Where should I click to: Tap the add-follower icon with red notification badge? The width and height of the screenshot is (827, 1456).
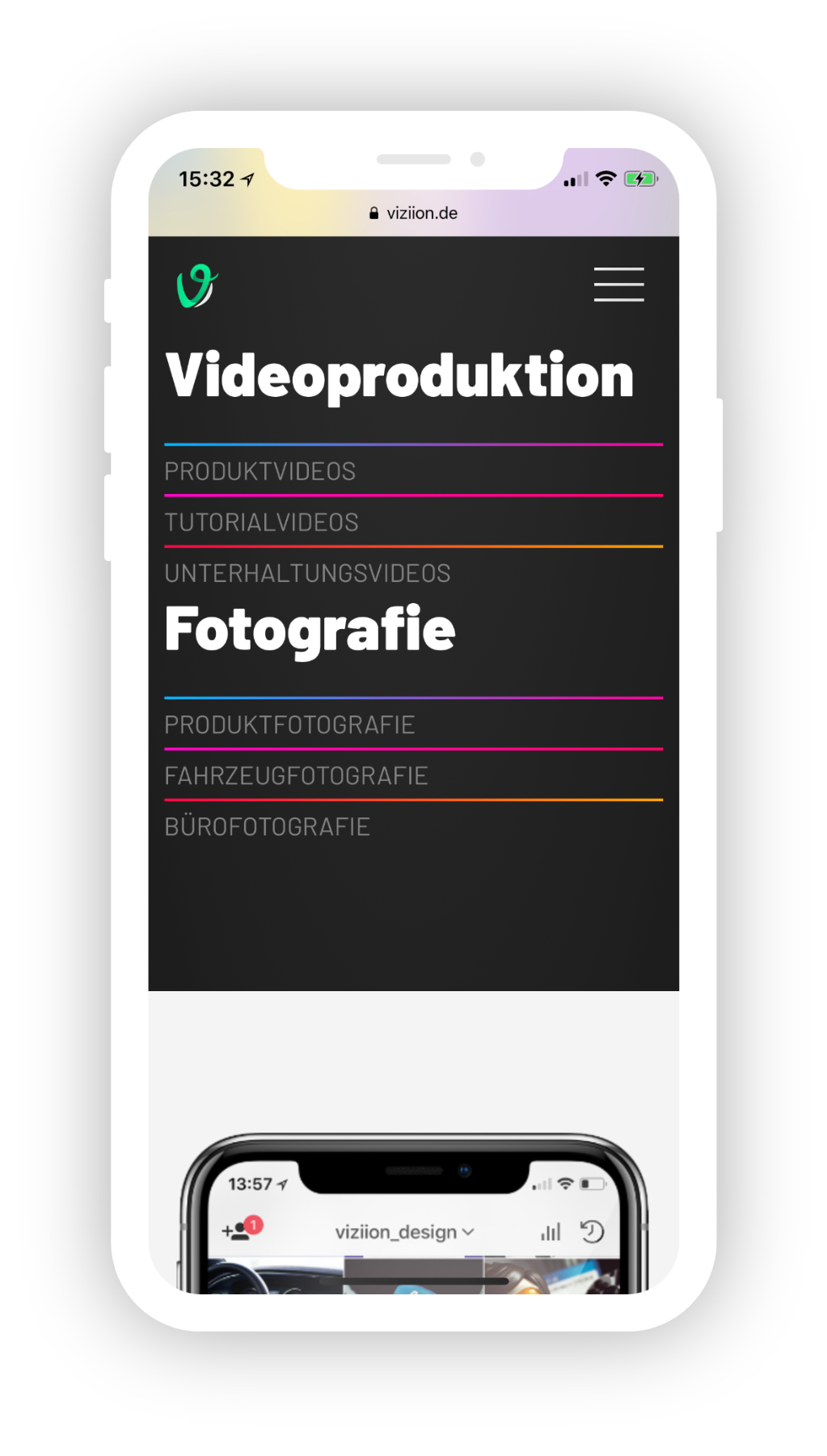237,1230
